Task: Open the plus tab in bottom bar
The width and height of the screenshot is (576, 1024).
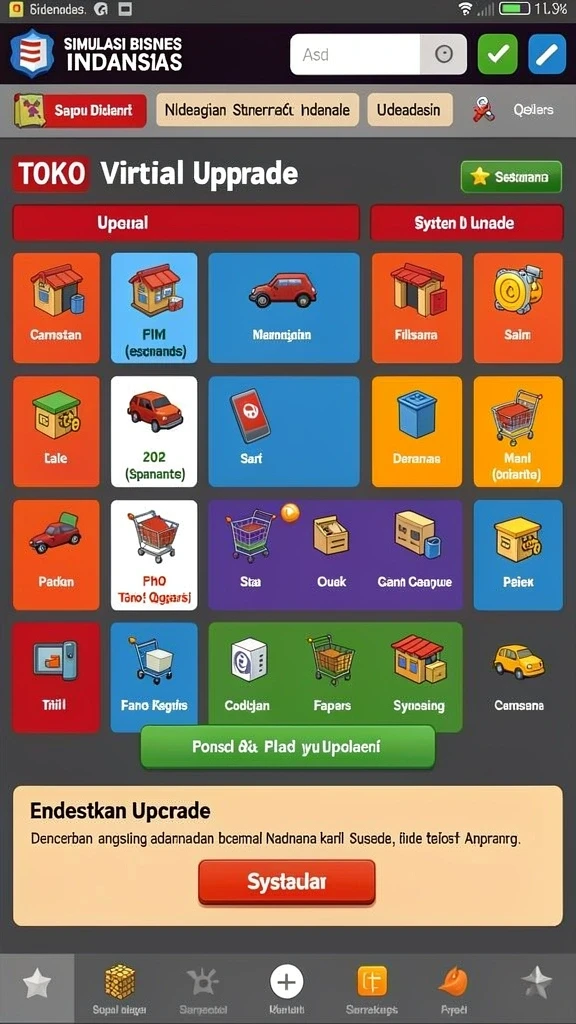Action: tap(286, 989)
